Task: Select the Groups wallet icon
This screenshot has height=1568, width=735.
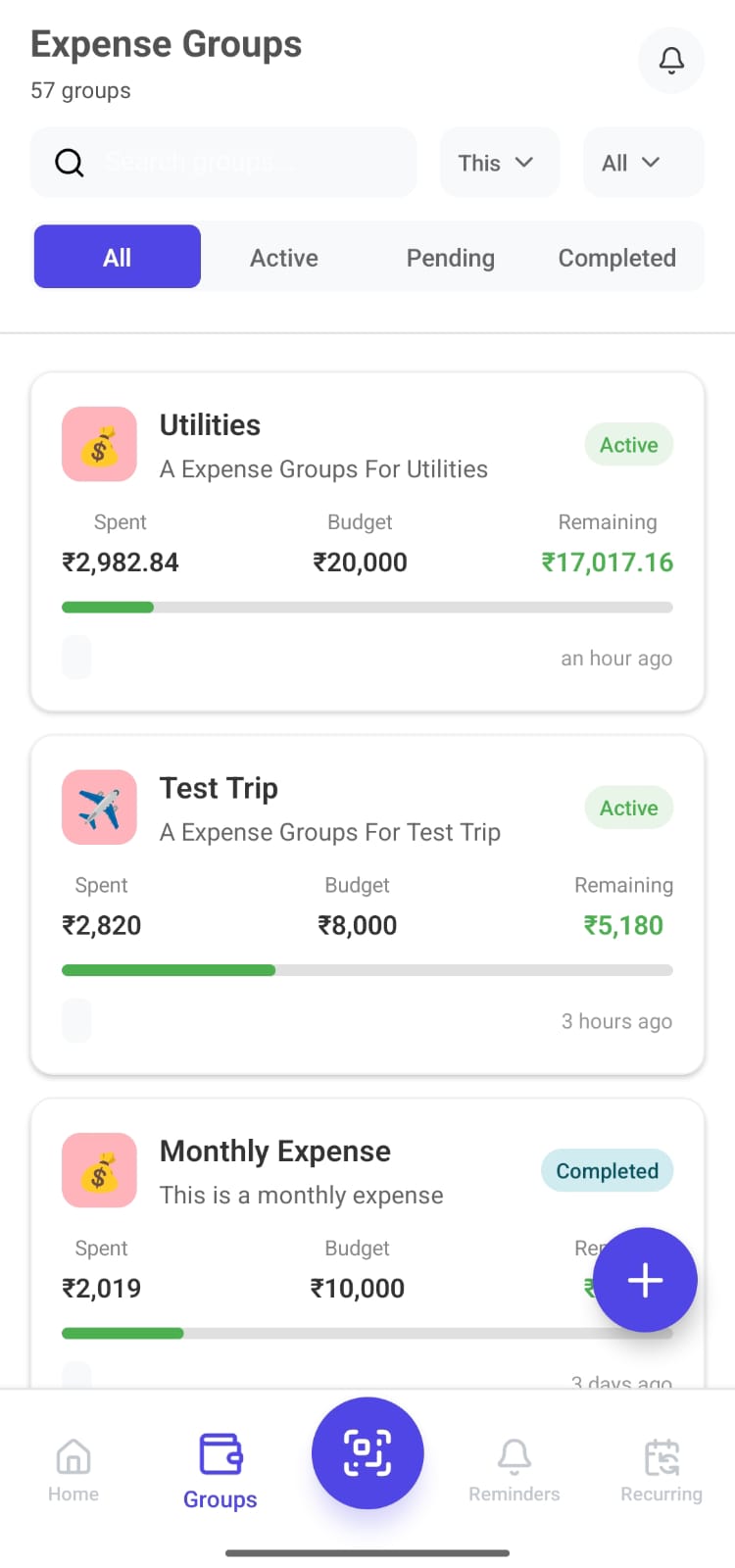Action: tap(220, 1452)
